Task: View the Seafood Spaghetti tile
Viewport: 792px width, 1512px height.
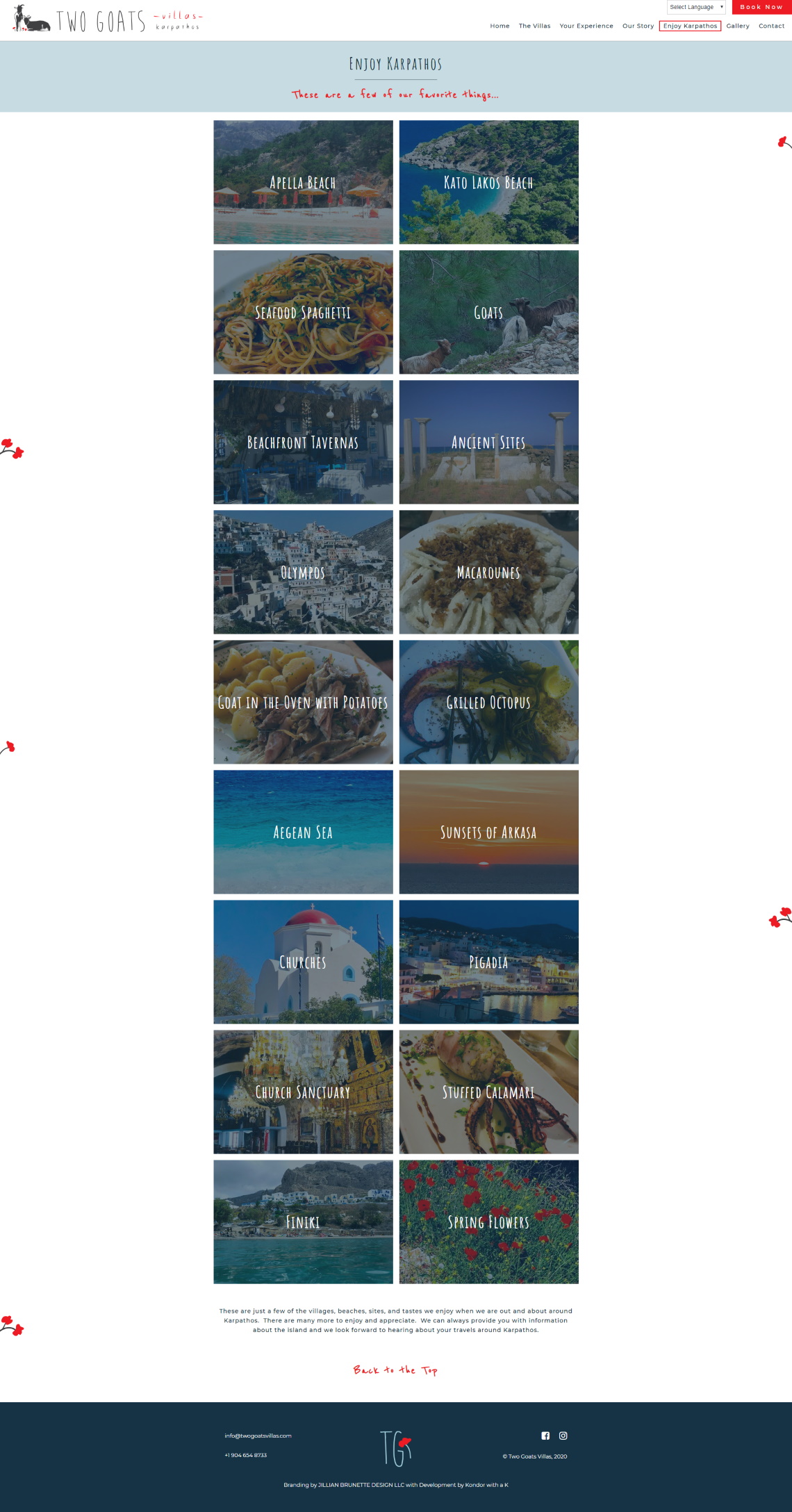Action: (303, 312)
